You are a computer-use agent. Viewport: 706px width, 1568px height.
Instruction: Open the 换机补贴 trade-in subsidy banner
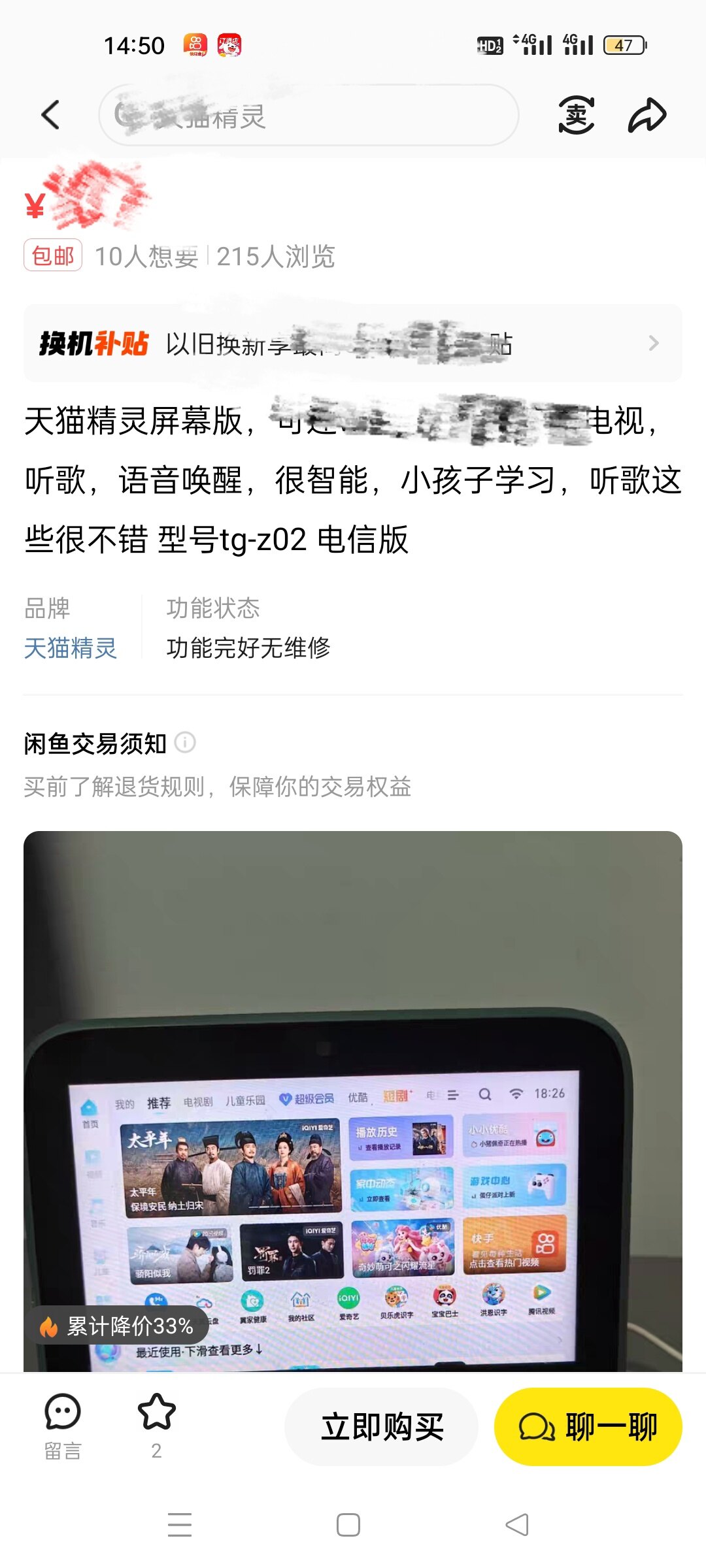click(x=353, y=343)
